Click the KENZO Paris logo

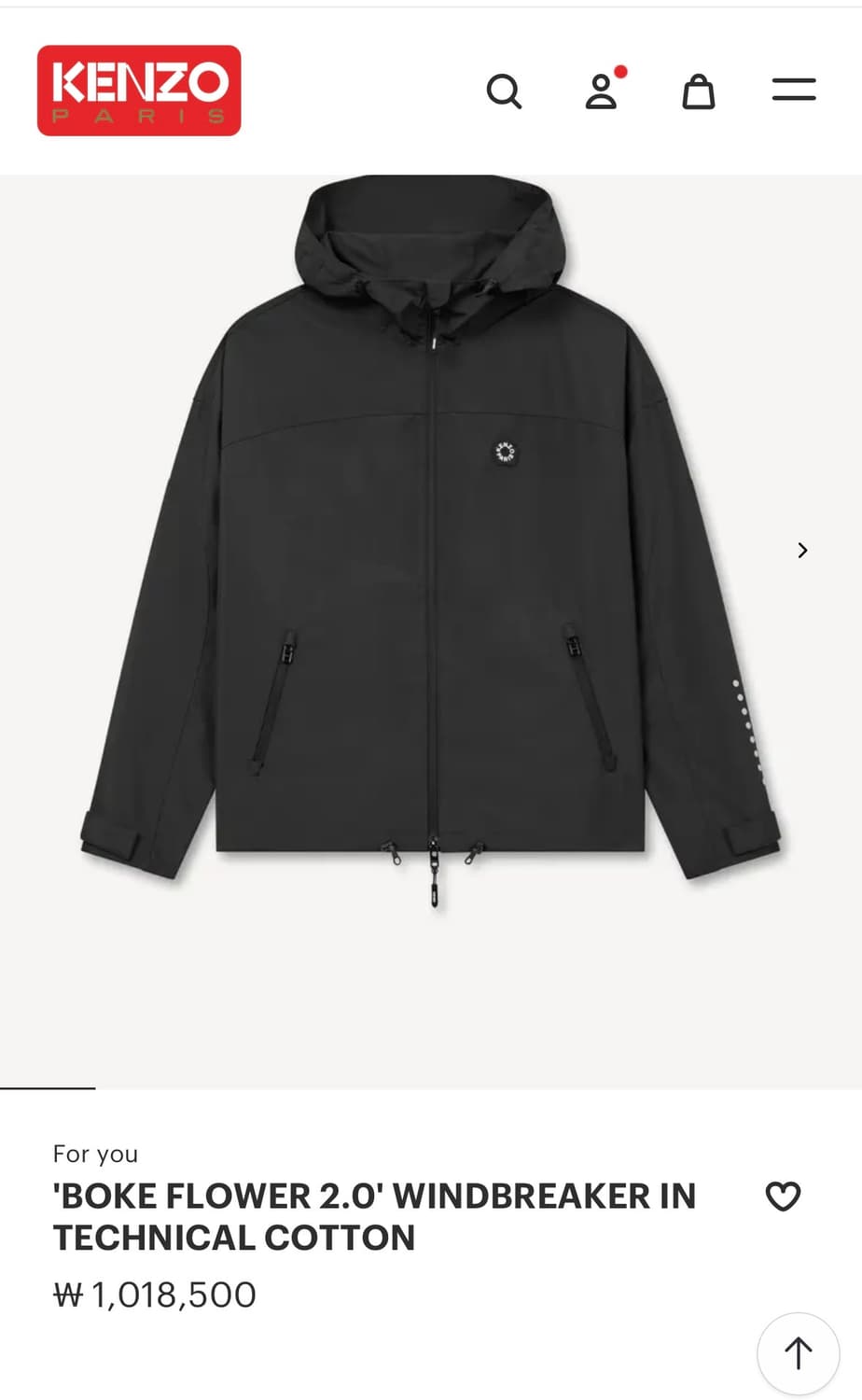(x=139, y=90)
